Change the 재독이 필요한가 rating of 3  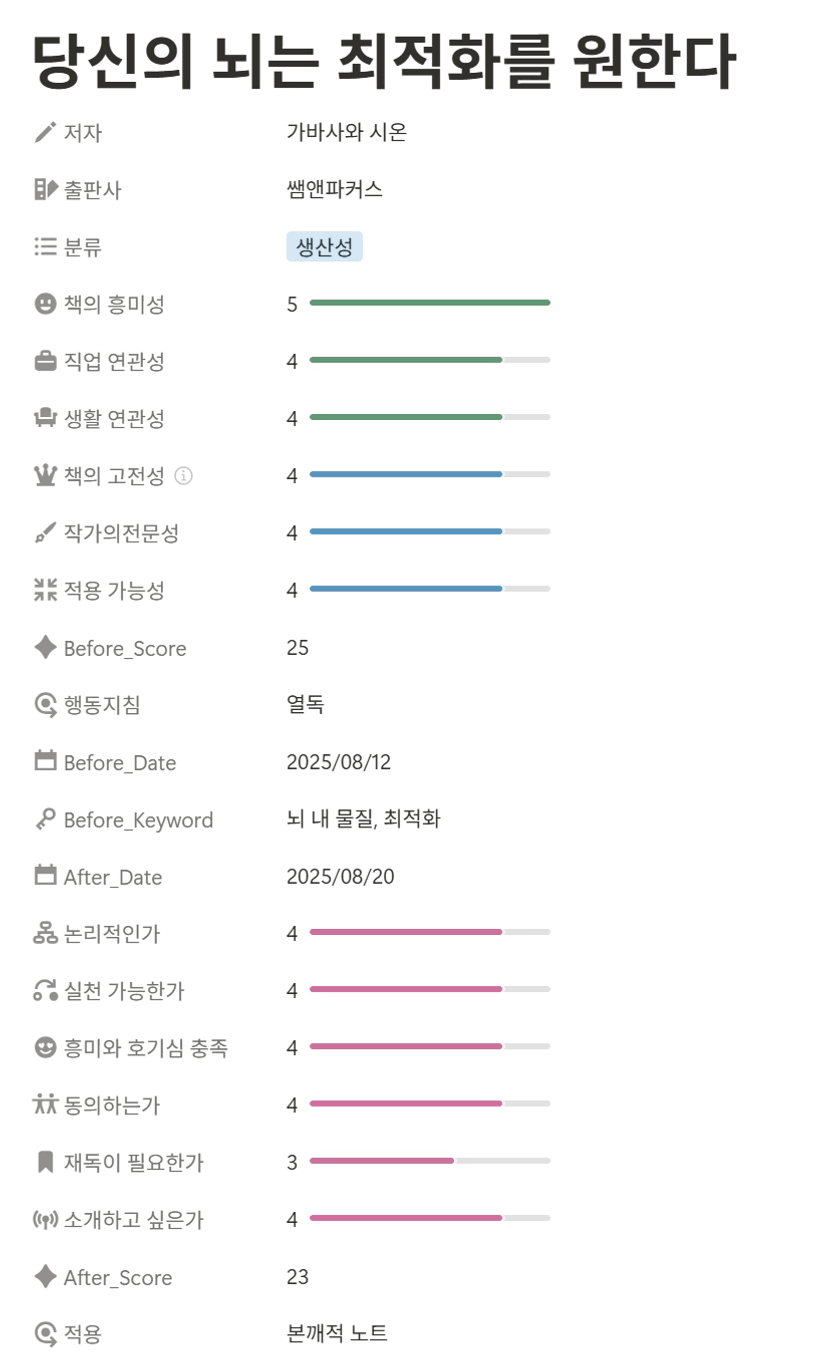tap(418, 1162)
